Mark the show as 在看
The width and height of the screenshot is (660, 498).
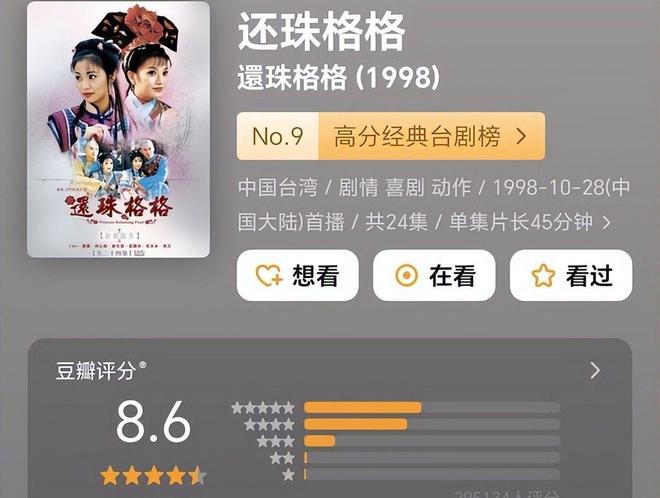[434, 276]
